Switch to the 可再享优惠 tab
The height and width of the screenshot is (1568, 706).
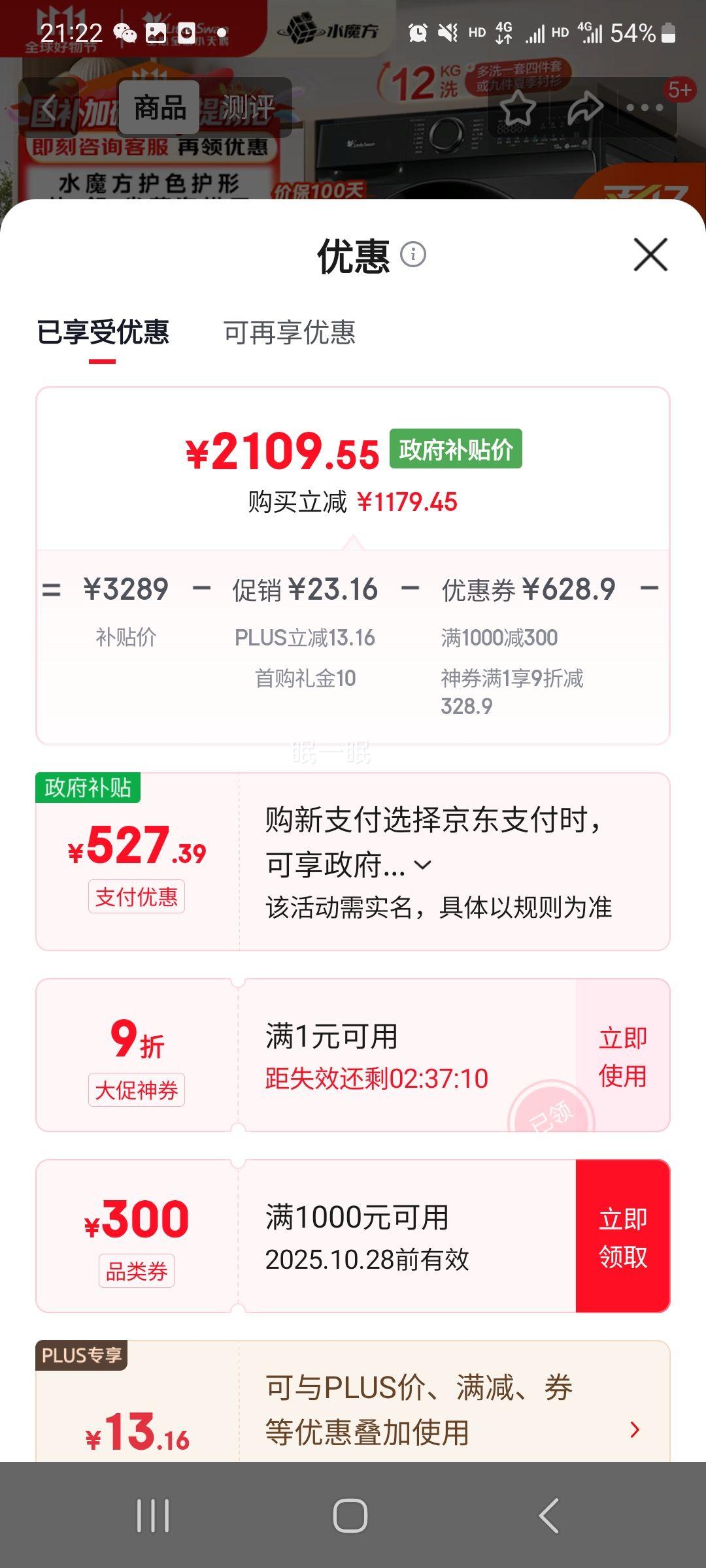click(289, 333)
